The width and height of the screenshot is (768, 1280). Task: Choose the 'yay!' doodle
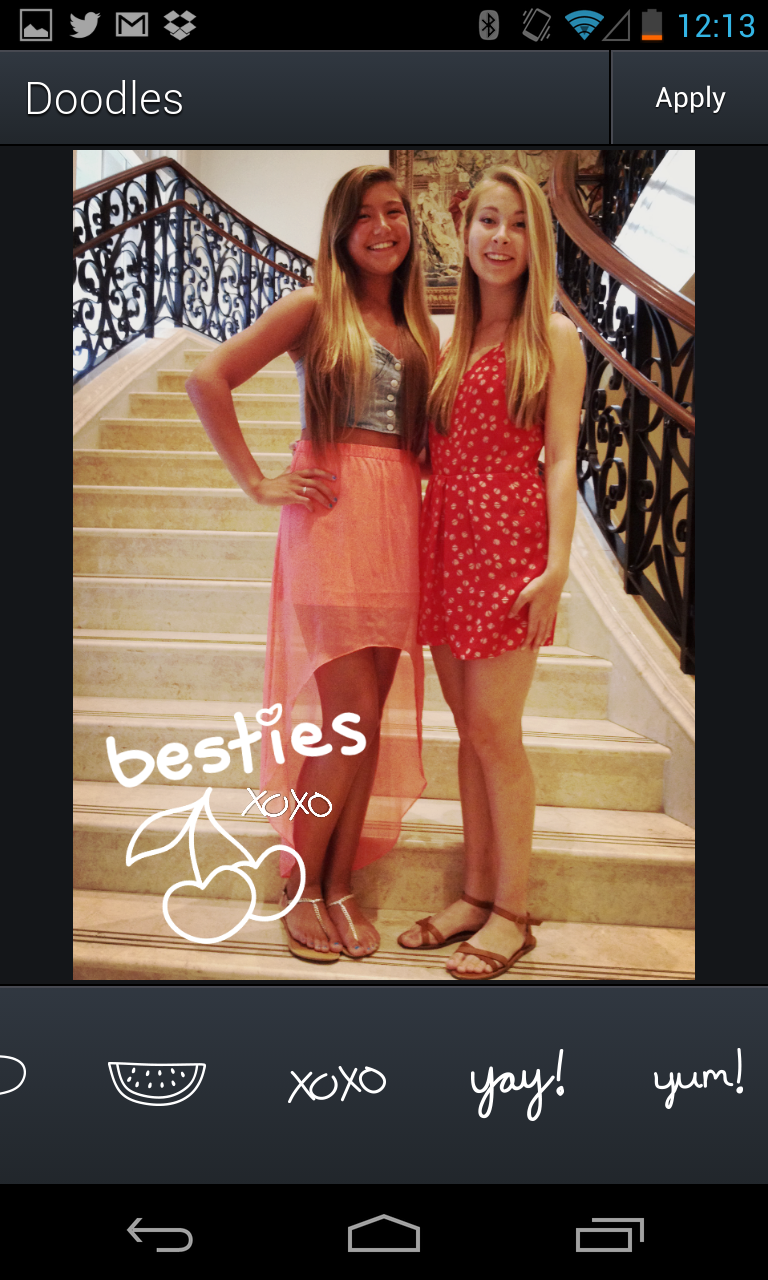[x=517, y=1085]
